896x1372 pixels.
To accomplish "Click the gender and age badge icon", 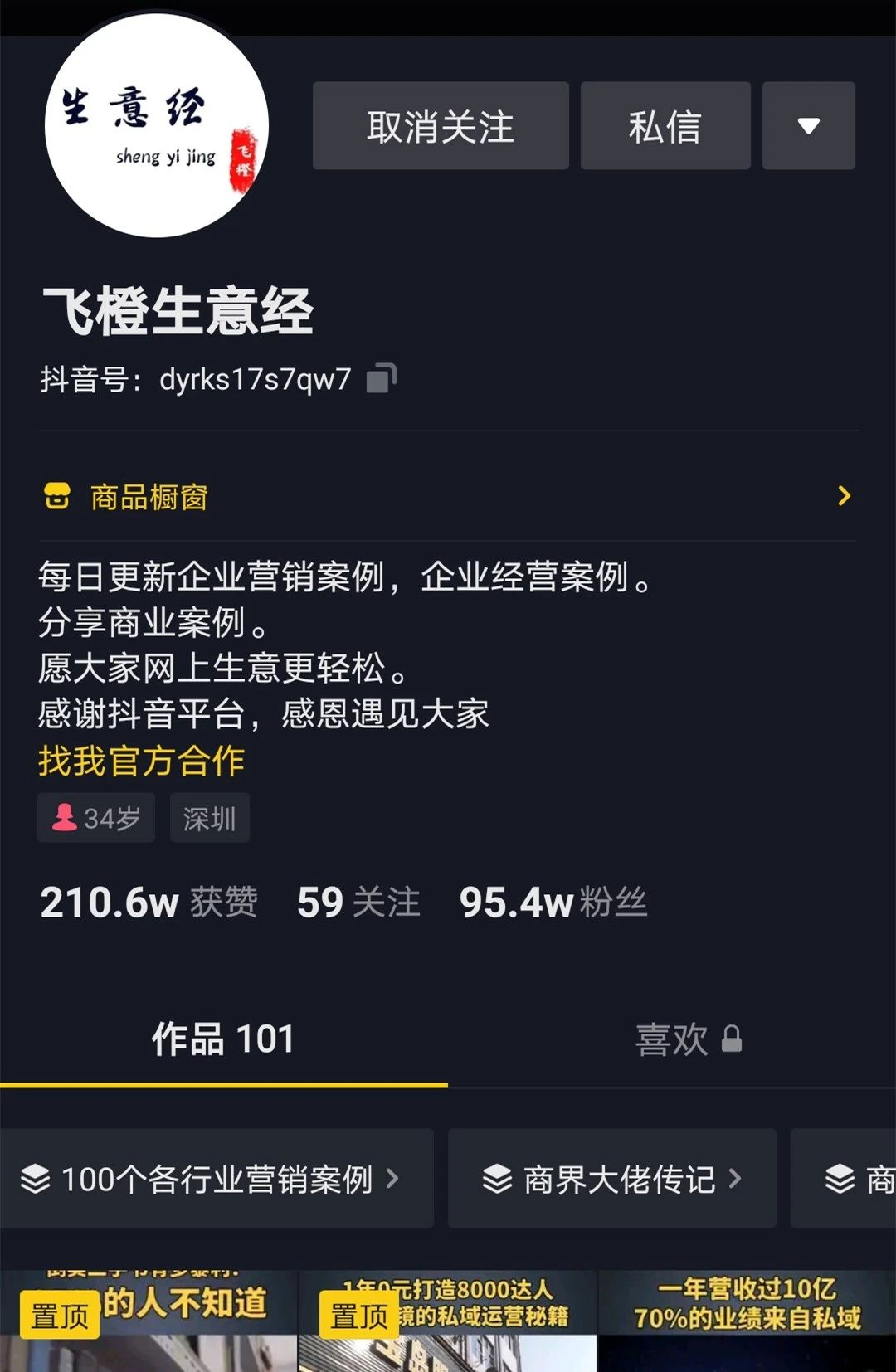I will (65, 817).
